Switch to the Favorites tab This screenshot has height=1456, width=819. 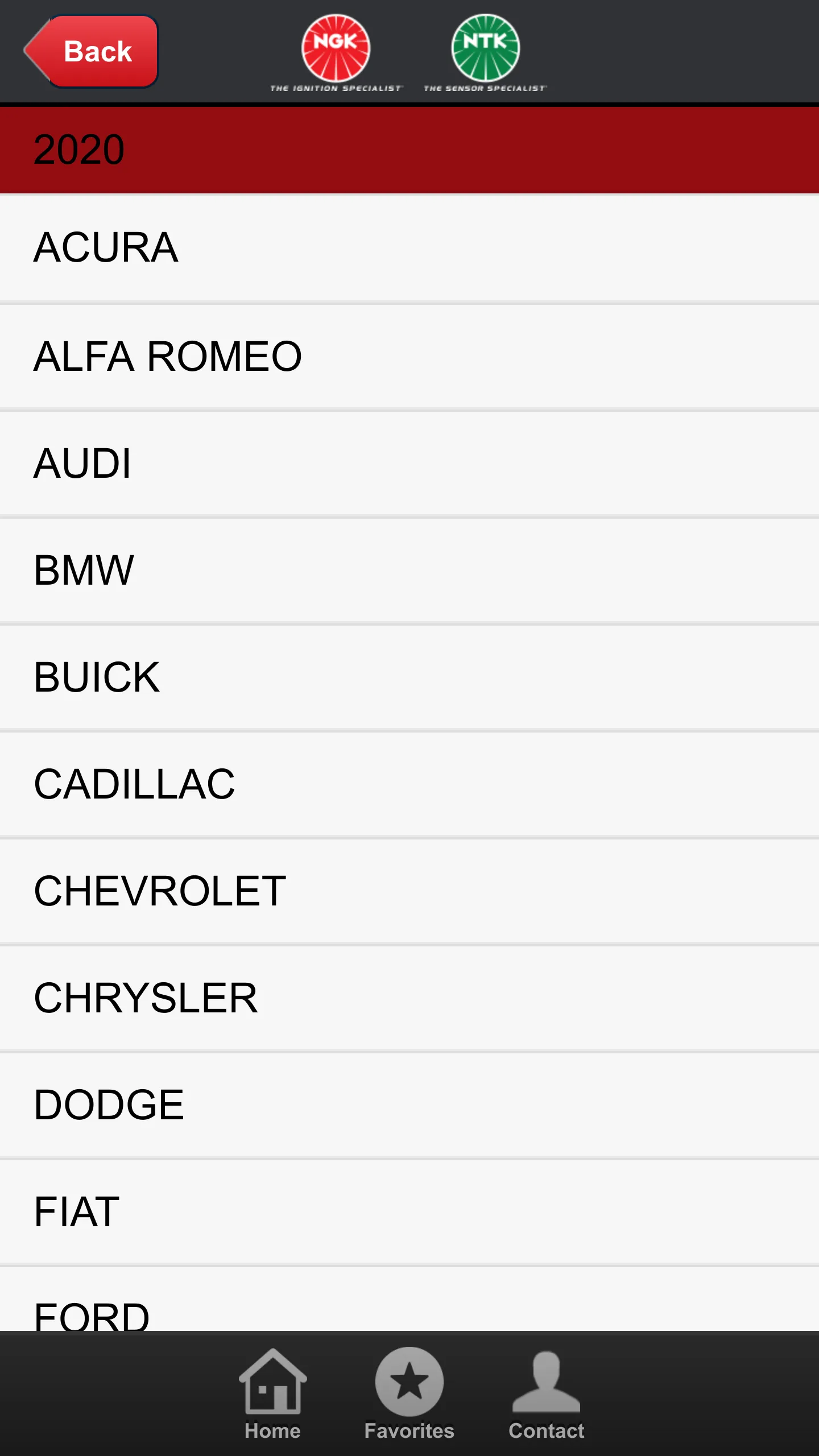click(409, 1393)
